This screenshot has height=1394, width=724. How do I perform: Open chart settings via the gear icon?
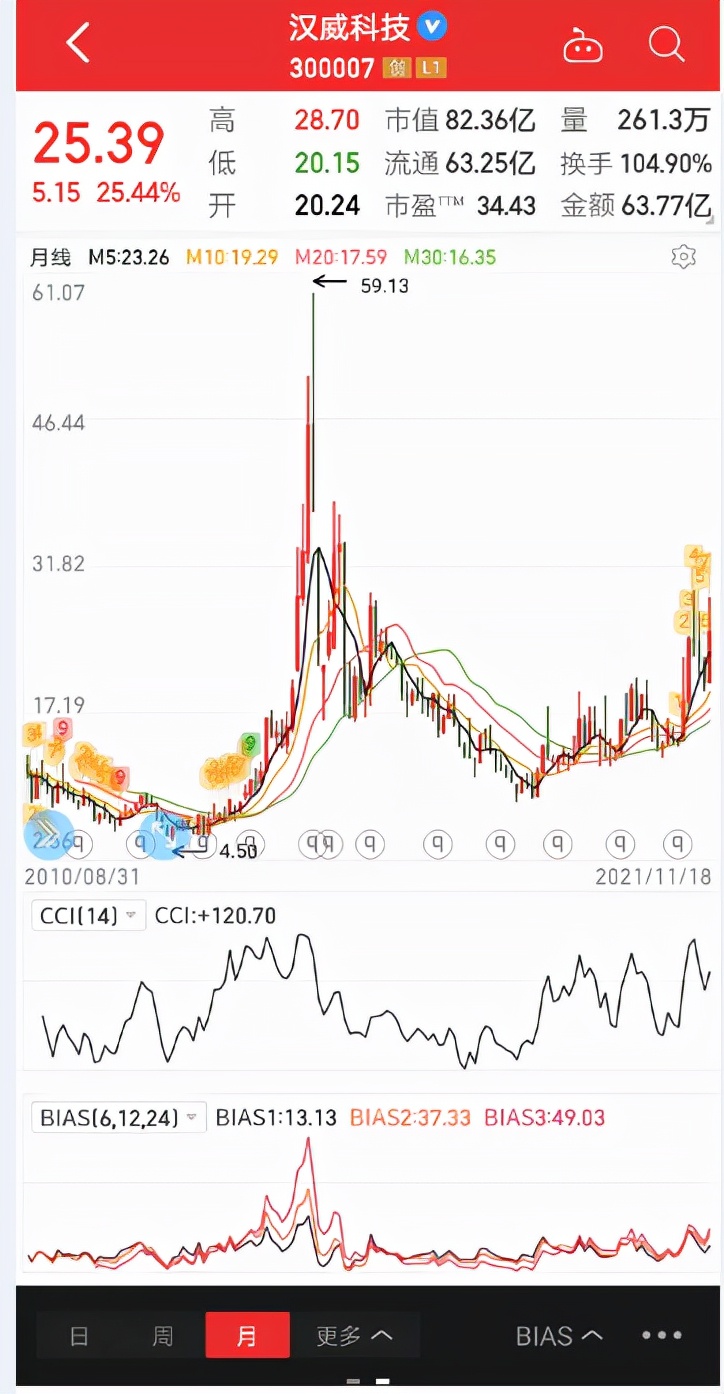point(683,257)
